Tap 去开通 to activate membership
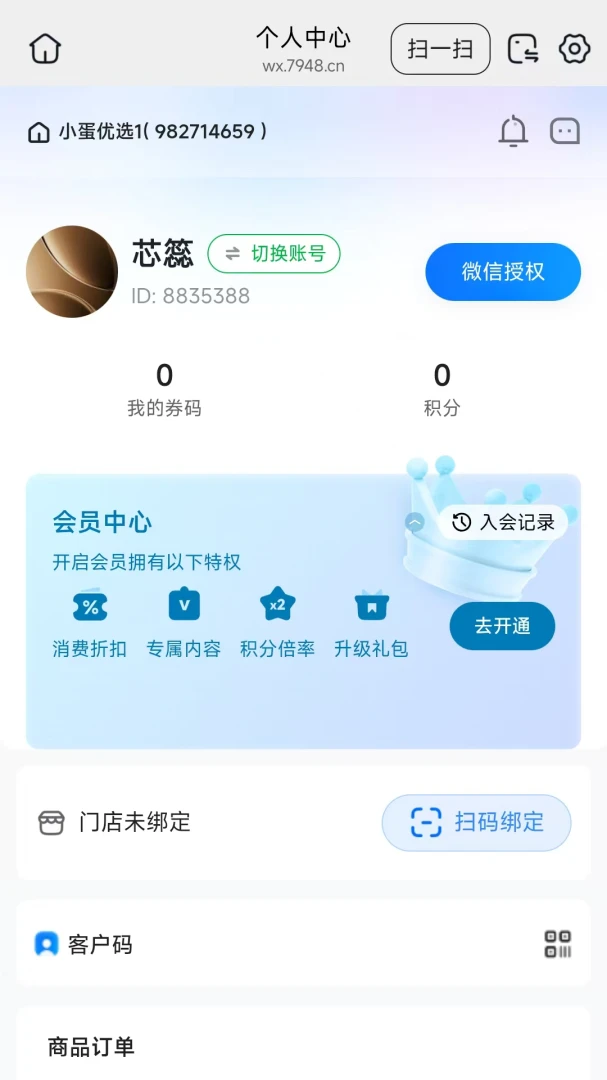Screen dimensions: 607x1080 coord(502,626)
